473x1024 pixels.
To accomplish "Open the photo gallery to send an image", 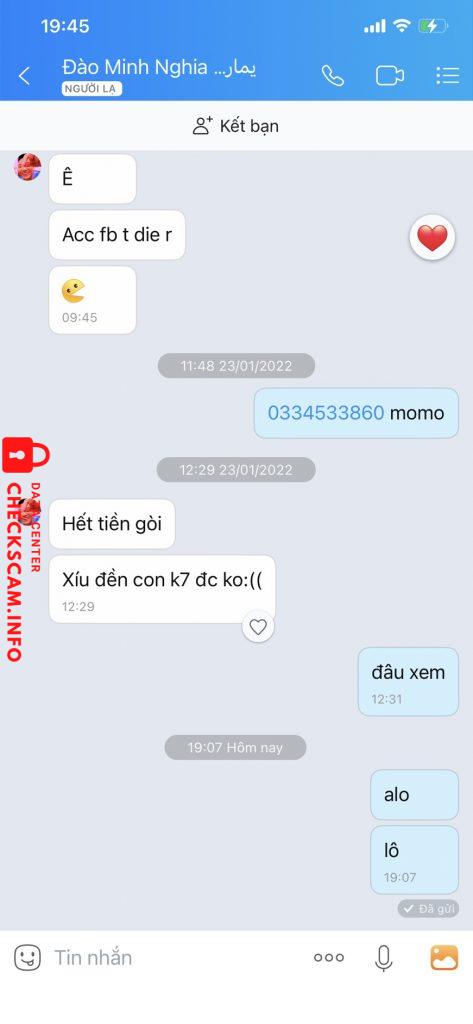I will point(444,957).
